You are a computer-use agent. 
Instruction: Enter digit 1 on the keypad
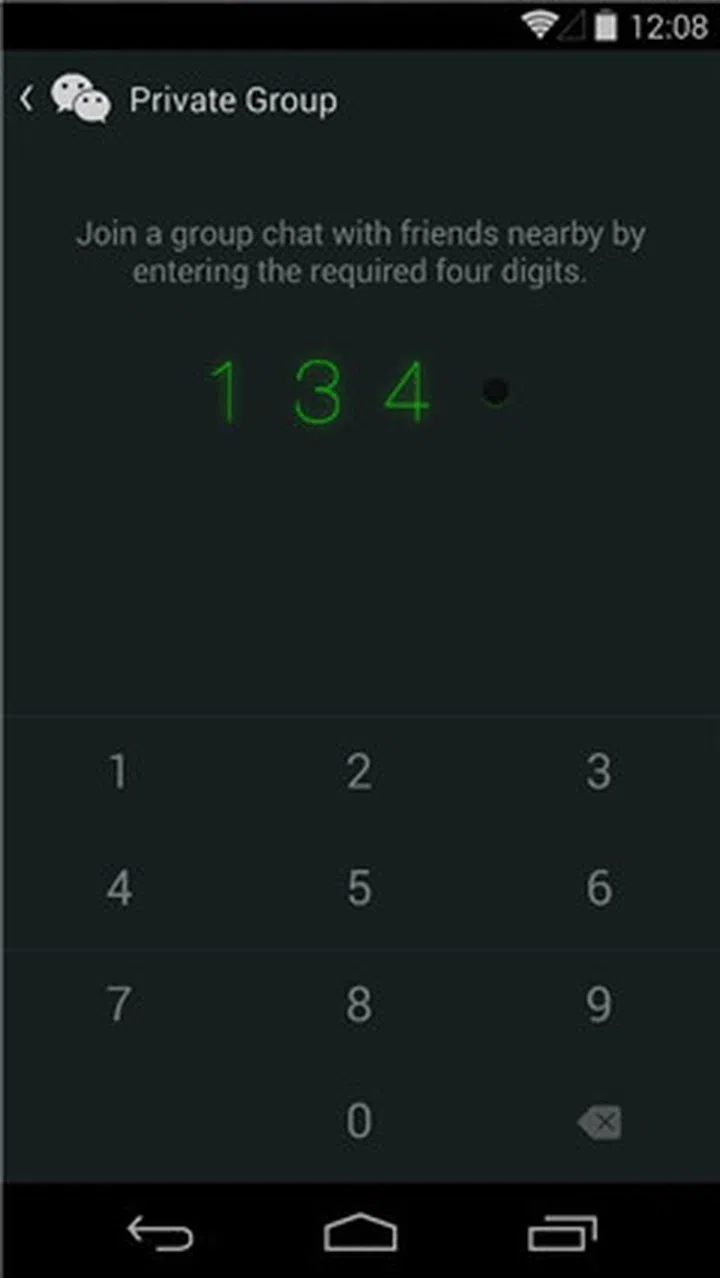coord(119,772)
